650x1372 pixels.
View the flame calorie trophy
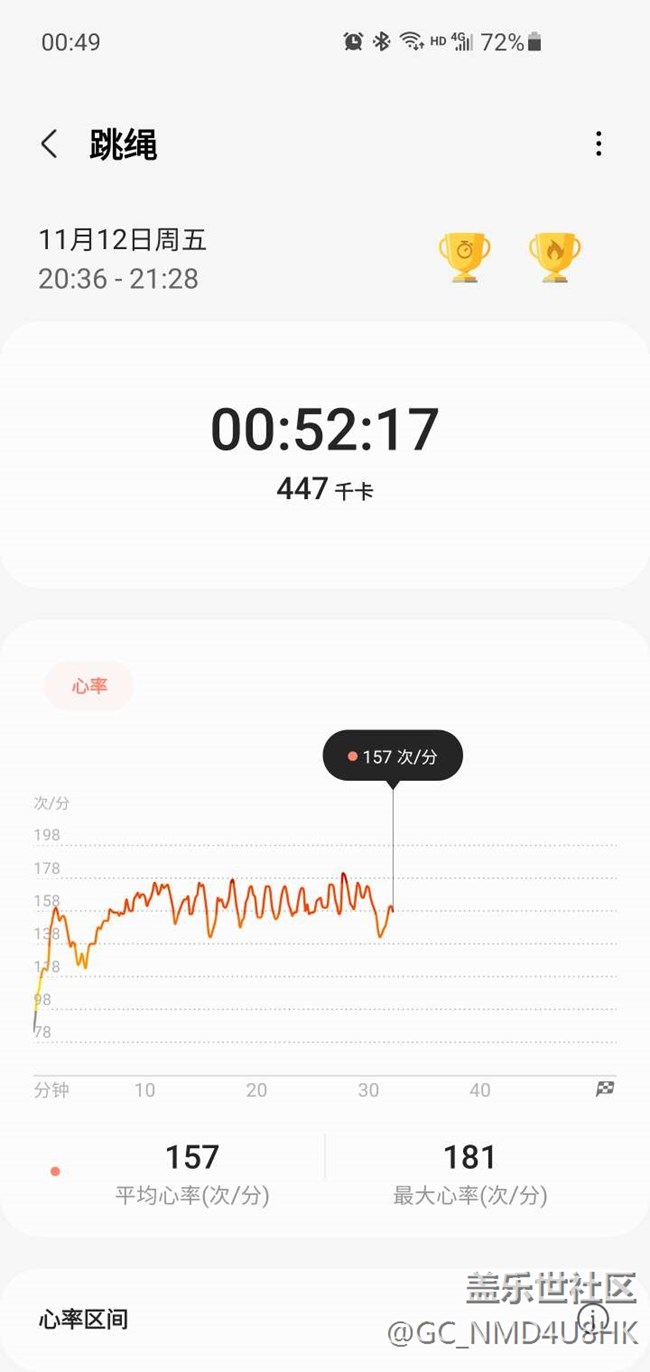(x=555, y=257)
